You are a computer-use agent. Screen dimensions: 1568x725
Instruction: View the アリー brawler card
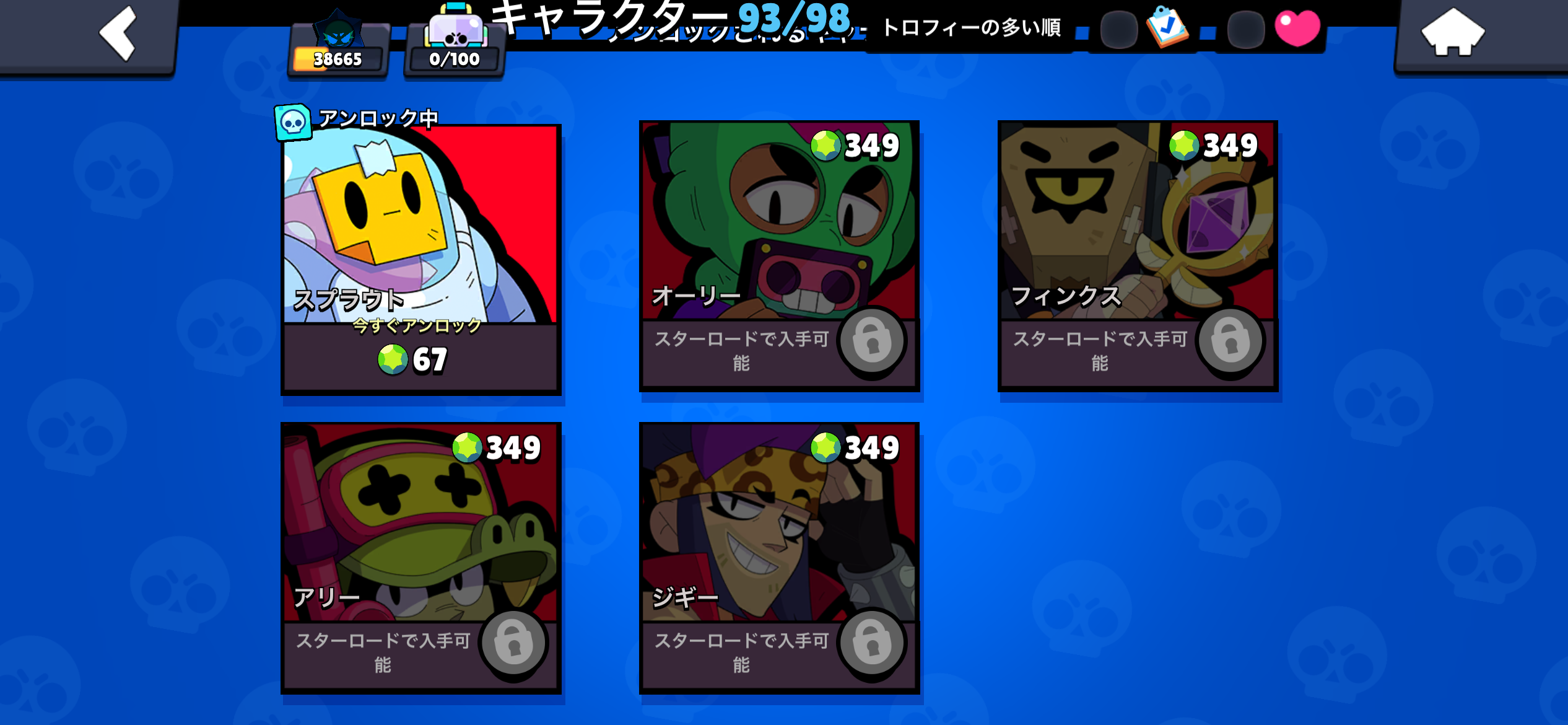(x=420, y=527)
